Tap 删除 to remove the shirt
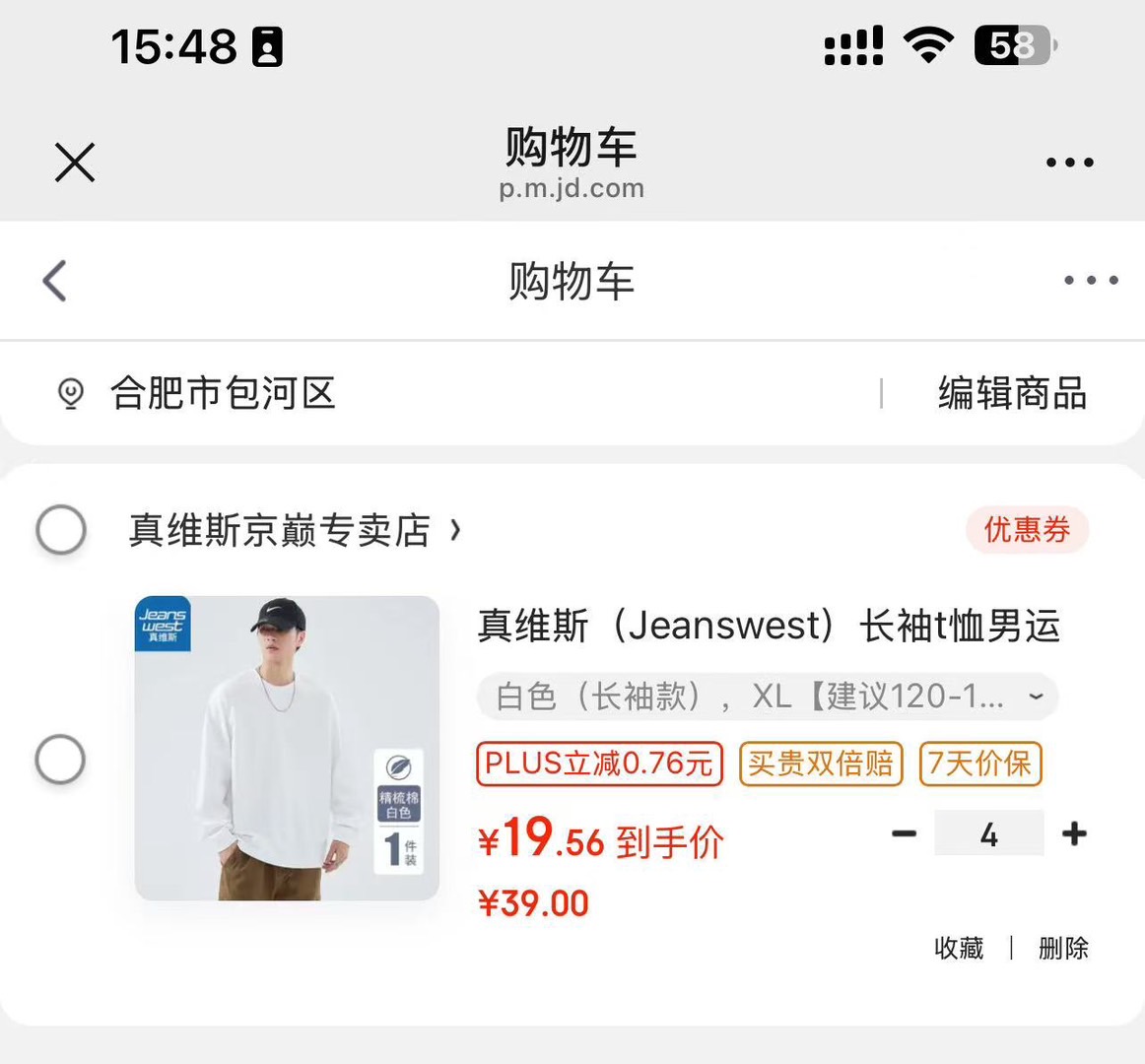1145x1064 pixels. pyautogui.click(x=1063, y=948)
